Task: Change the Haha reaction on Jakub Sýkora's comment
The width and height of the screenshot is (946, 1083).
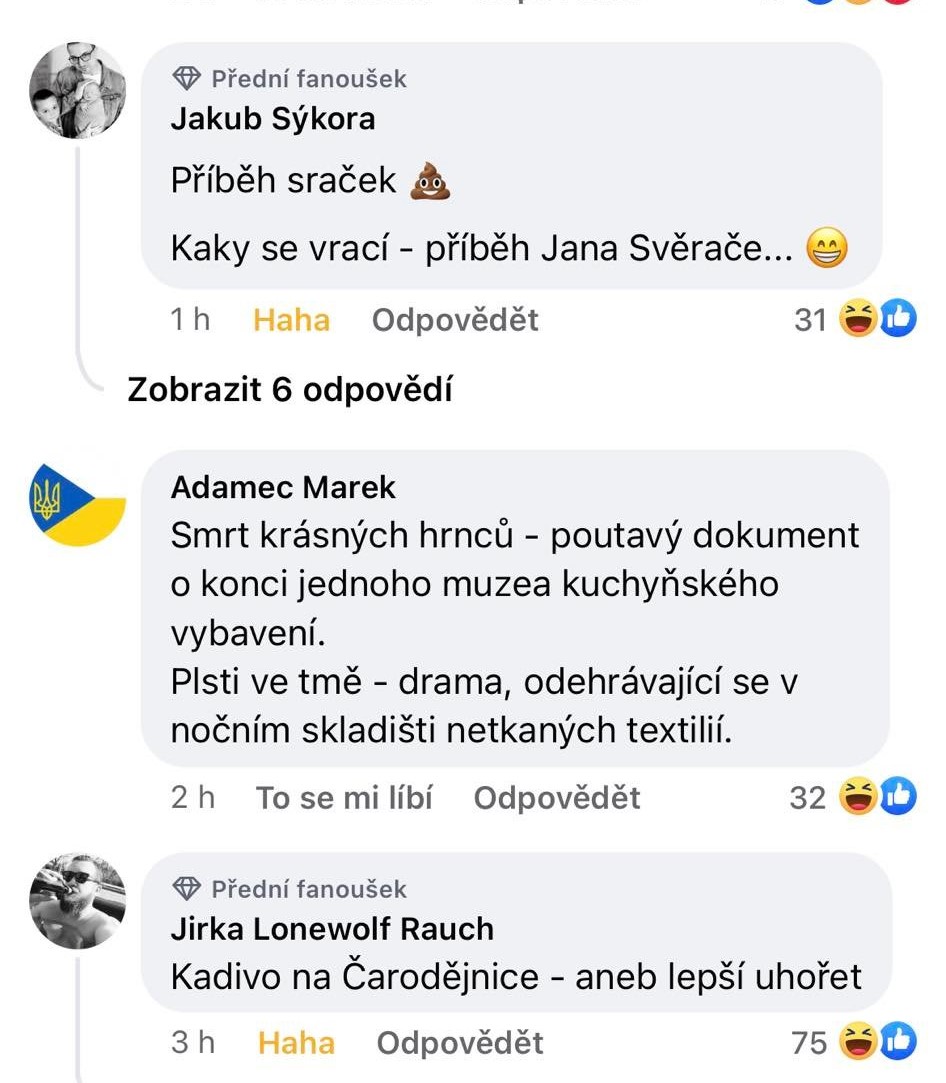Action: tap(291, 320)
